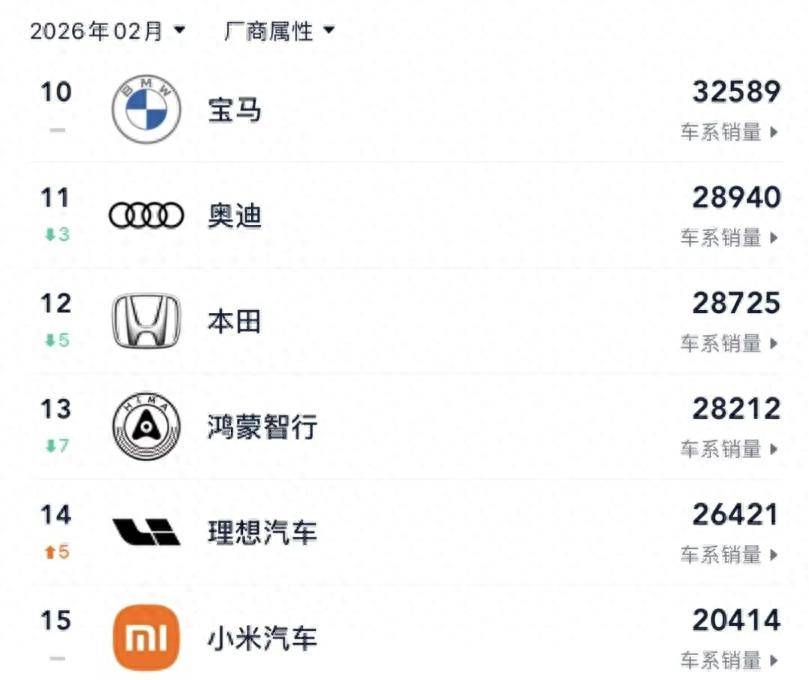Open the 2026年02月 month picker
This screenshot has height=680, width=809.
(x=107, y=31)
